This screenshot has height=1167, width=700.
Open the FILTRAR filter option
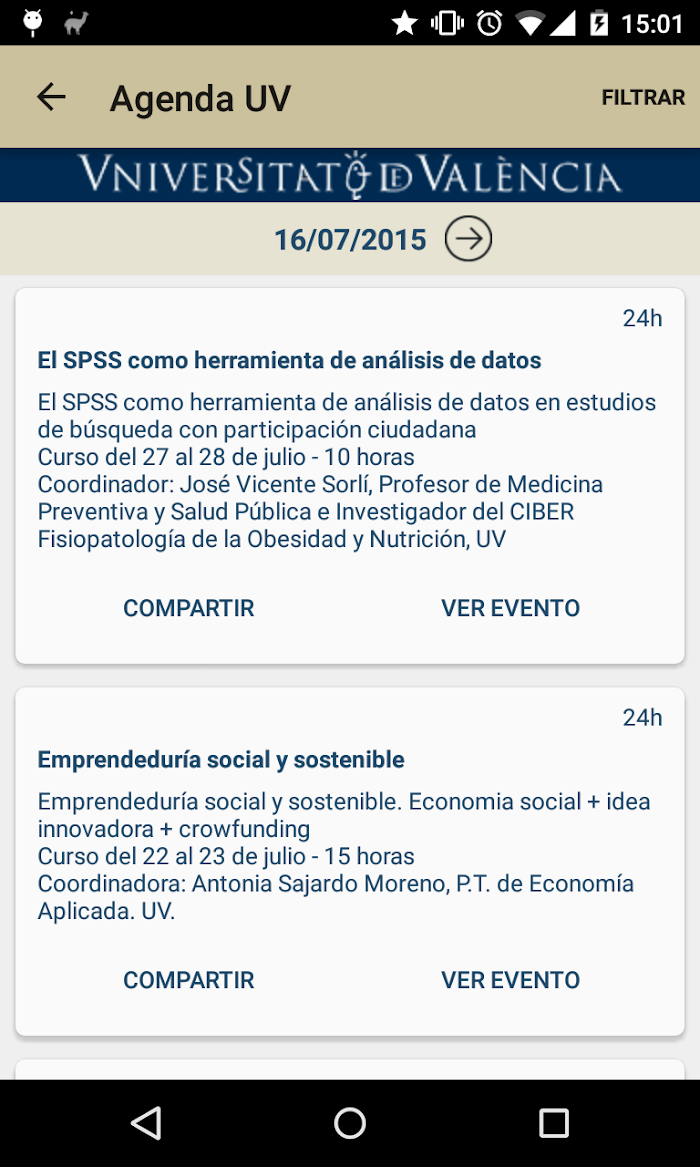pyautogui.click(x=643, y=97)
